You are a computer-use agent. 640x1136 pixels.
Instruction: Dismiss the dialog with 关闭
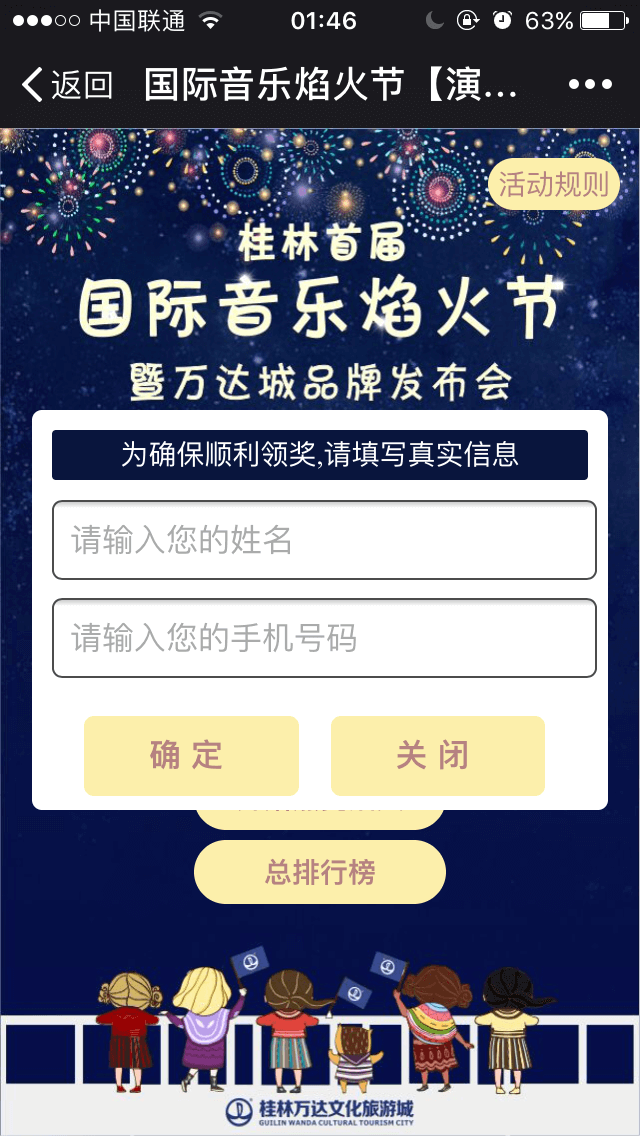tap(438, 755)
